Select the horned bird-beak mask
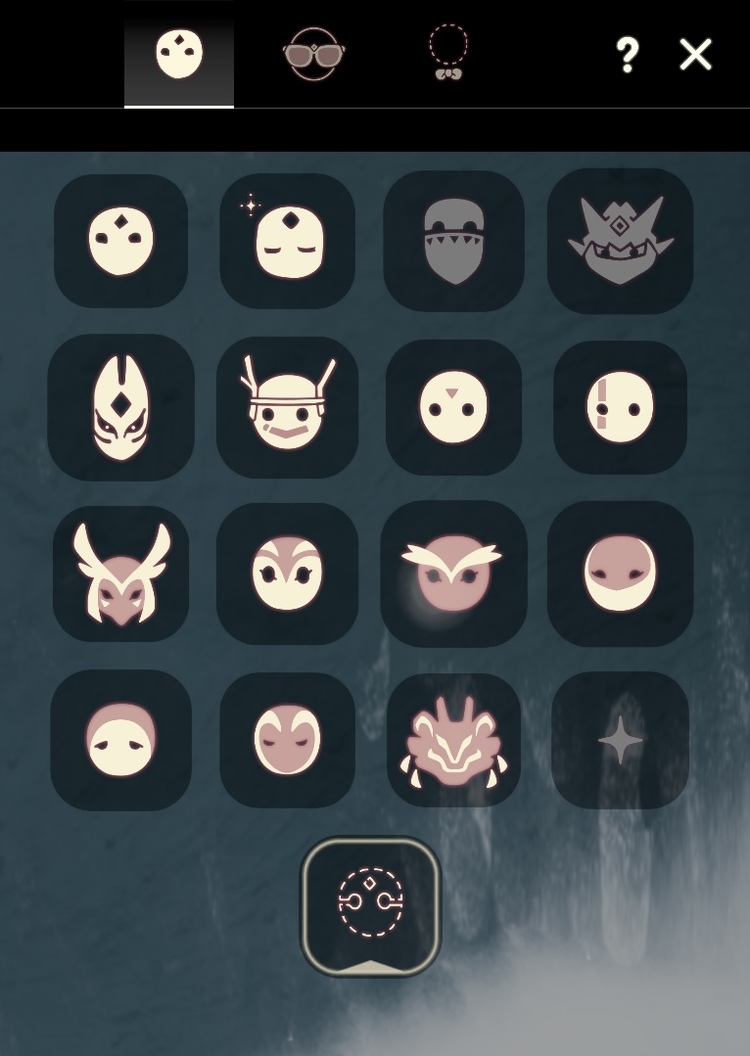 pyautogui.click(x=121, y=574)
